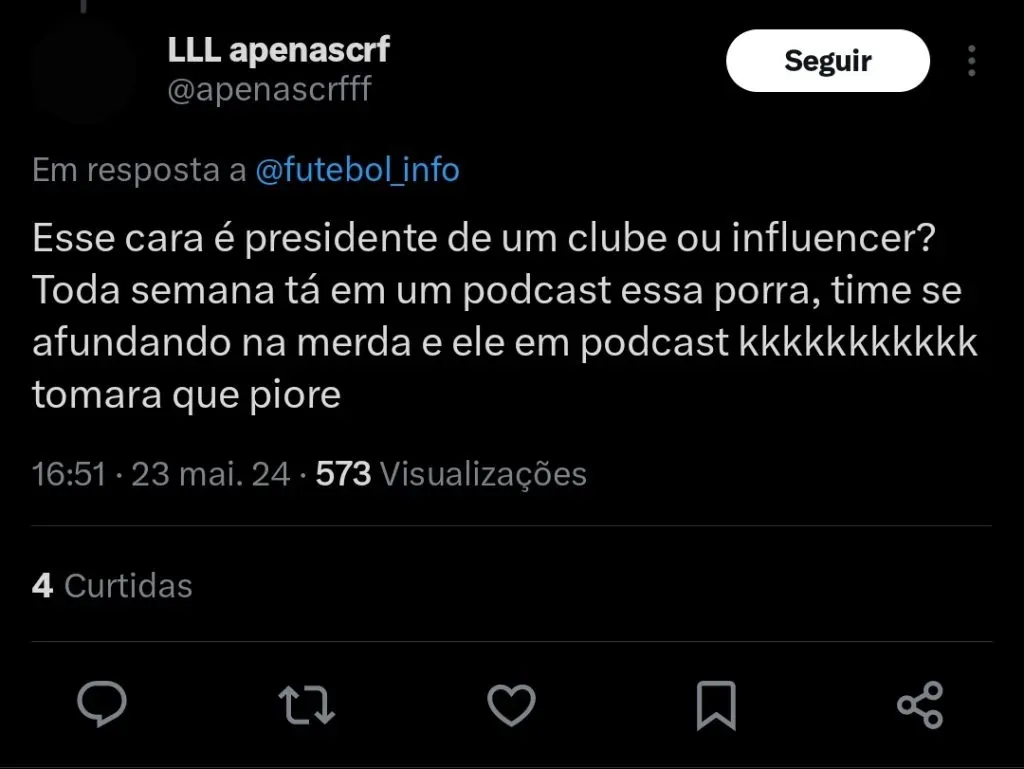Image resolution: width=1024 pixels, height=769 pixels.
Task: Share this tweet
Action: pos(920,705)
